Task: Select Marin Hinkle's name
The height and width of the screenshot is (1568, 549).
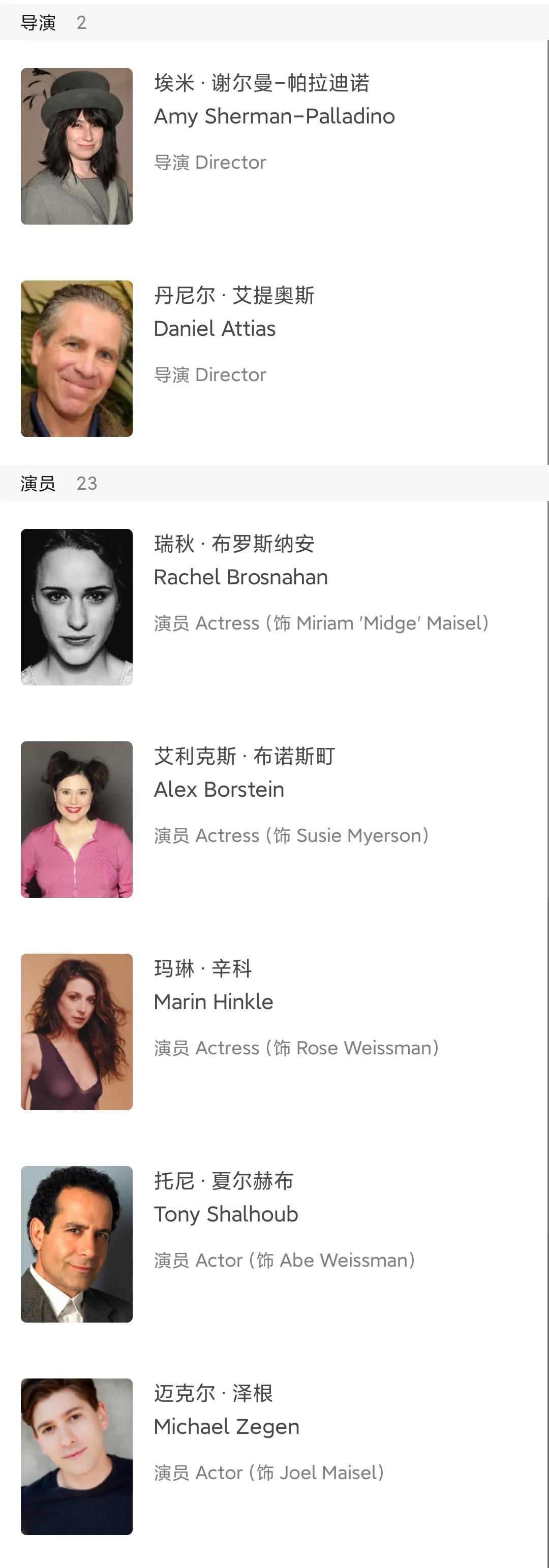Action: tap(213, 1002)
